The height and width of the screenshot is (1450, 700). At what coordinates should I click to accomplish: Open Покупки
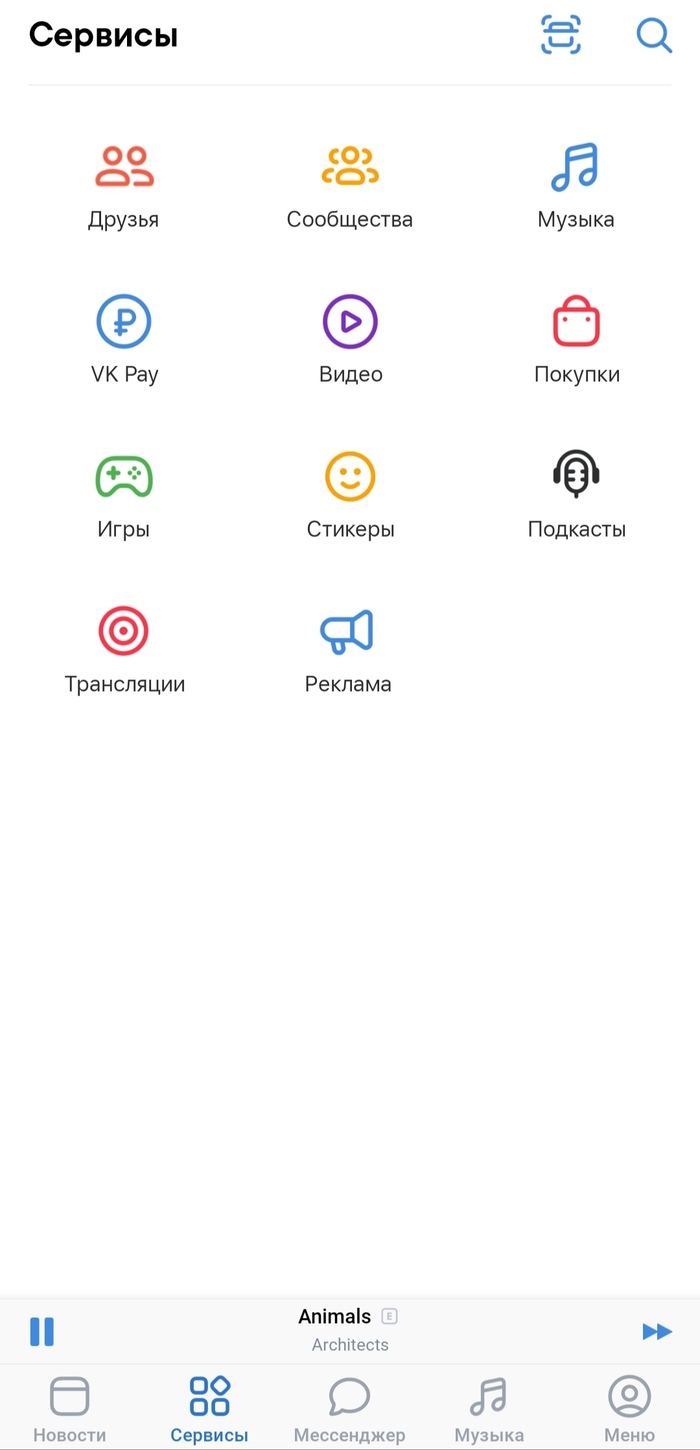[x=576, y=341]
